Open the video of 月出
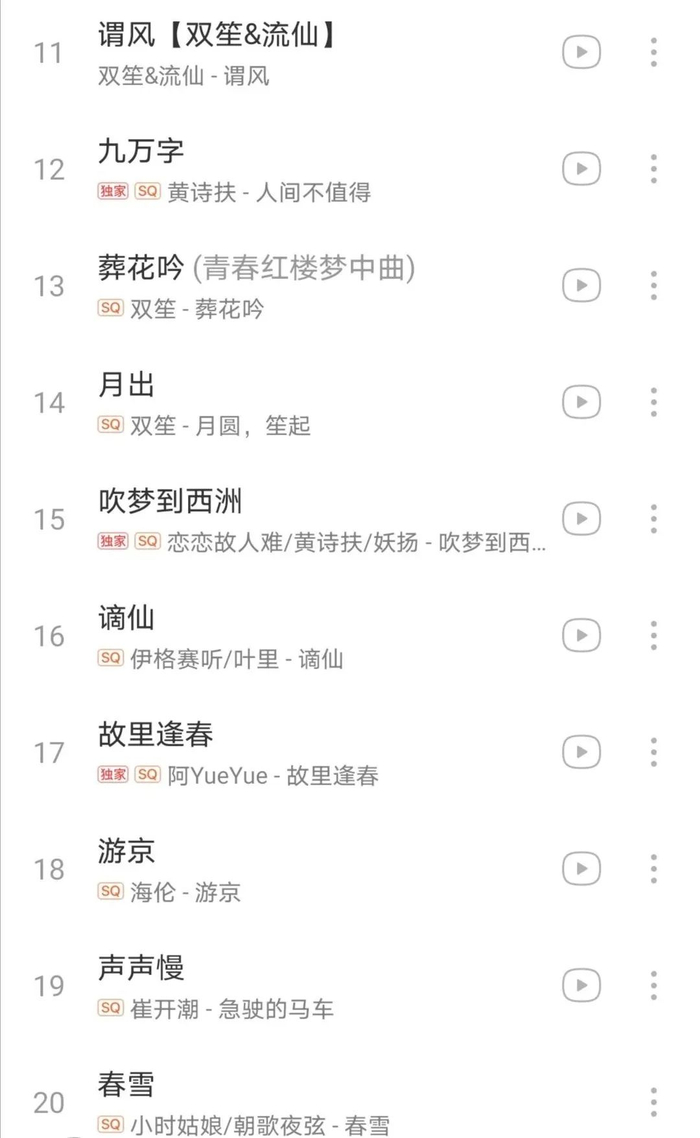The image size is (700, 1138). point(581,402)
